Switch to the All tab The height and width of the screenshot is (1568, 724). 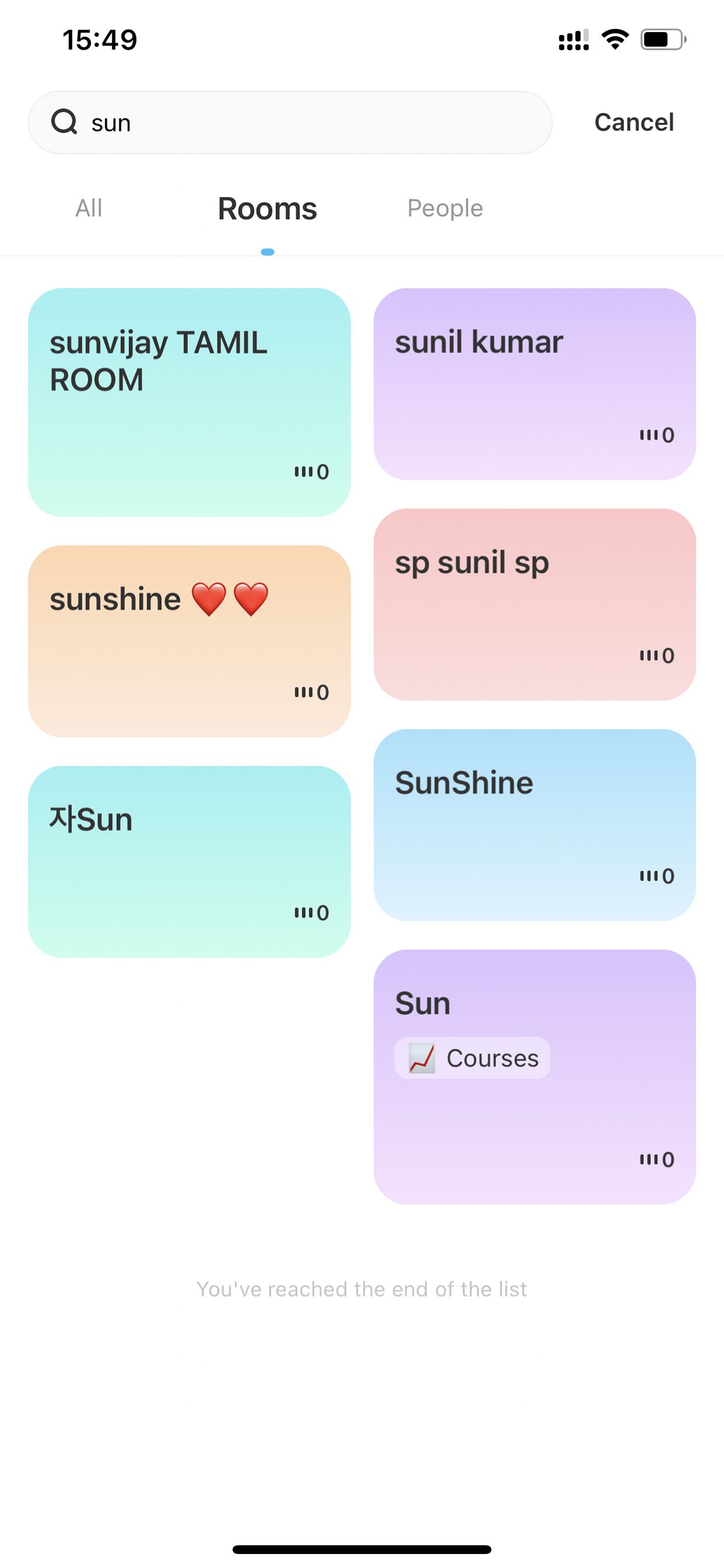(x=89, y=208)
